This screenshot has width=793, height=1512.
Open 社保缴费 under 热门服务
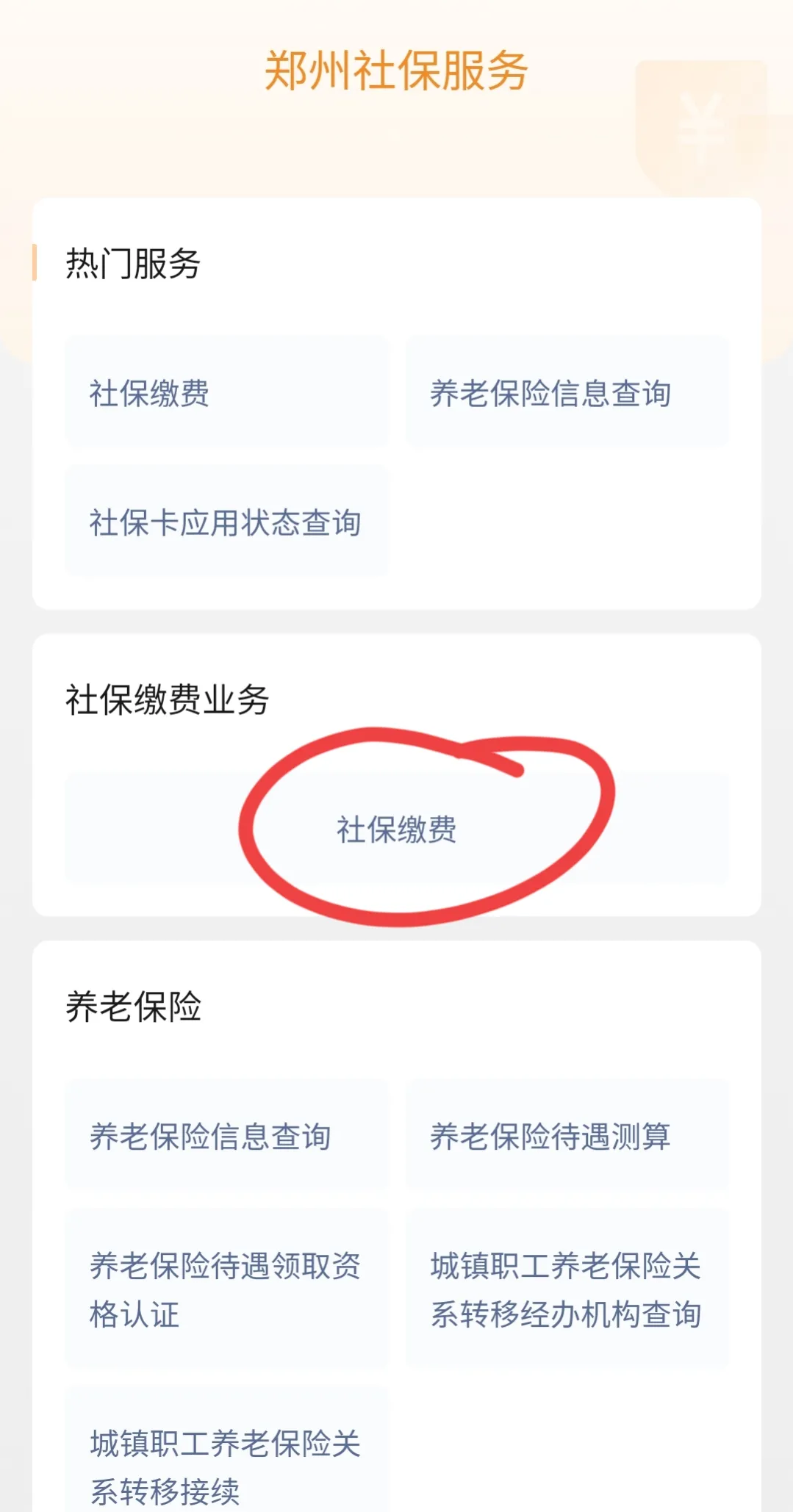pyautogui.click(x=226, y=392)
